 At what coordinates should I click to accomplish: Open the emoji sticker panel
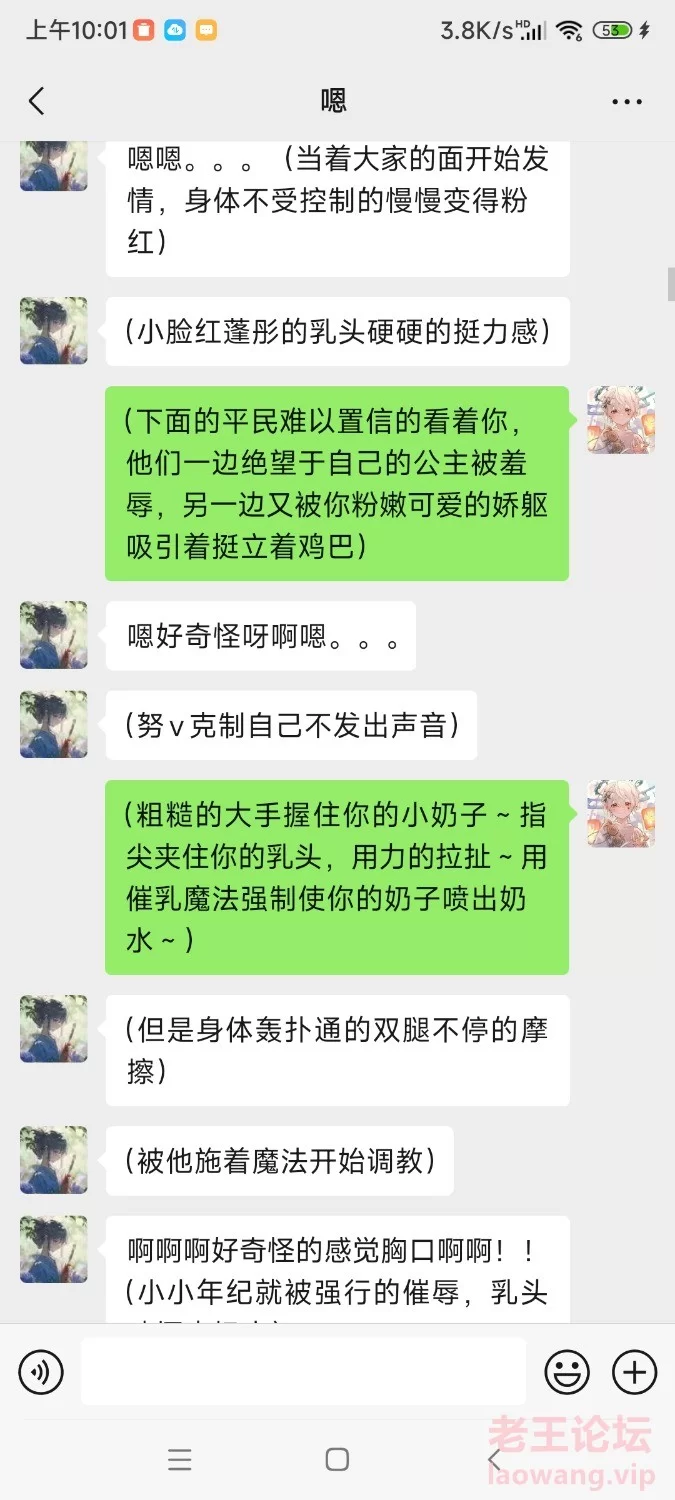click(x=567, y=1372)
